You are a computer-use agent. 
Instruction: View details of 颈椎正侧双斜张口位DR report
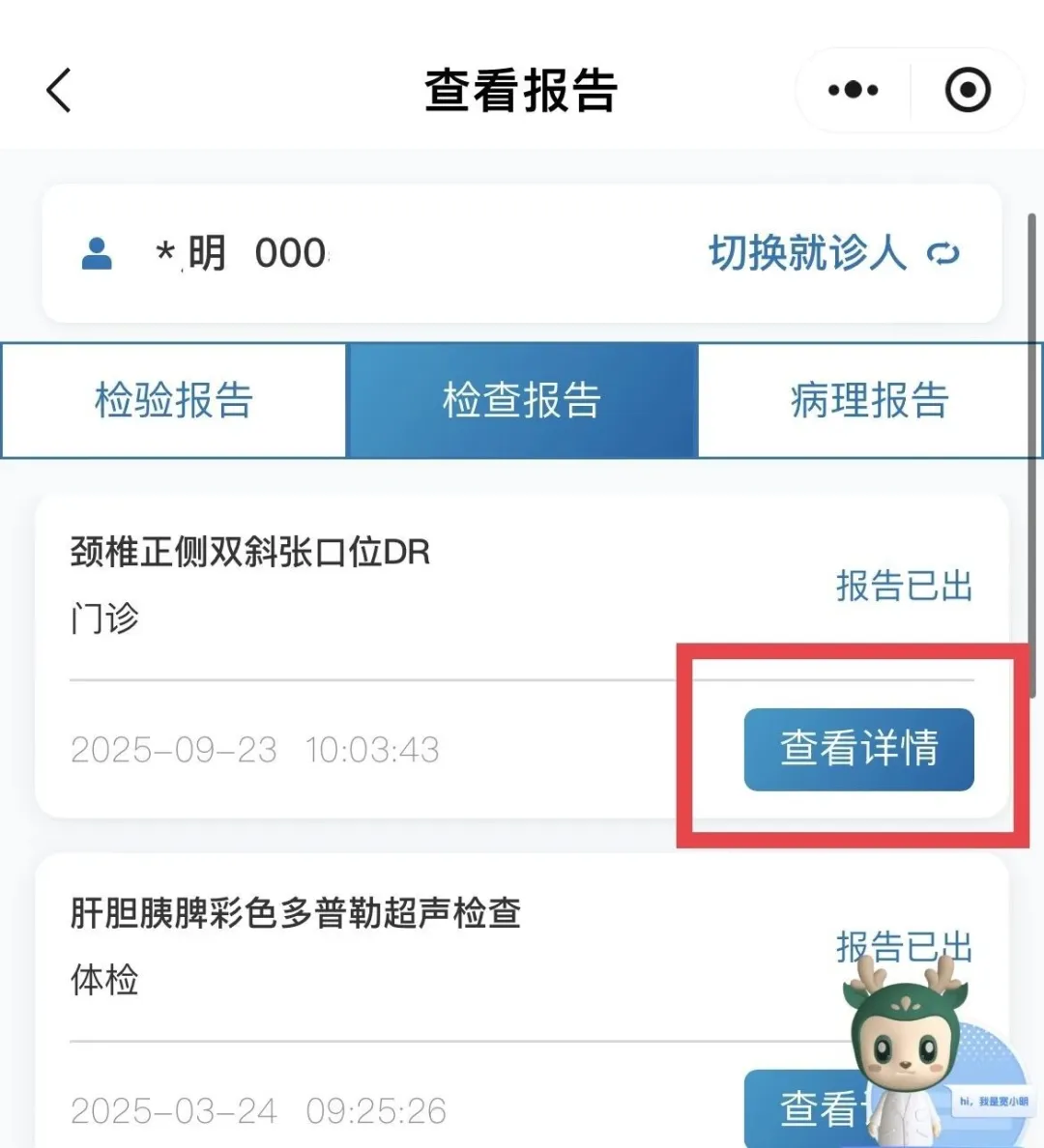click(858, 749)
